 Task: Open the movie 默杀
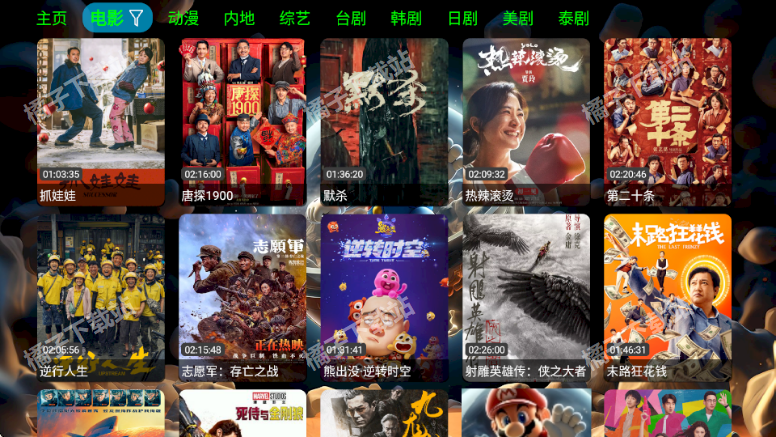384,120
